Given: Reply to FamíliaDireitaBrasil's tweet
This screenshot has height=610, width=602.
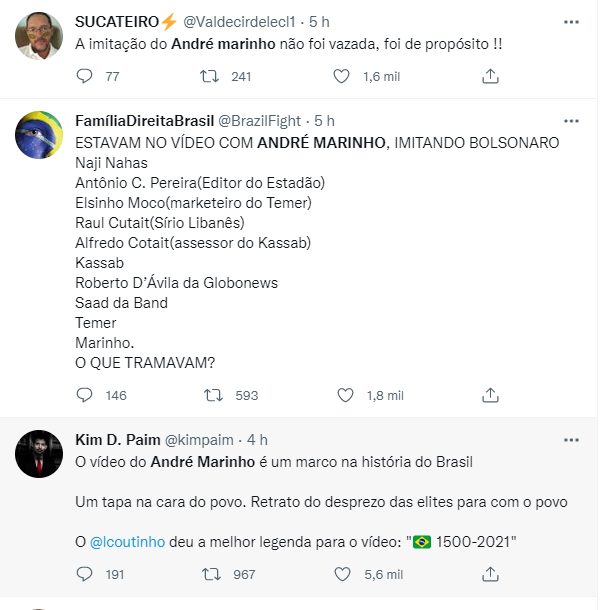Looking at the screenshot, I should pyautogui.click(x=85, y=395).
